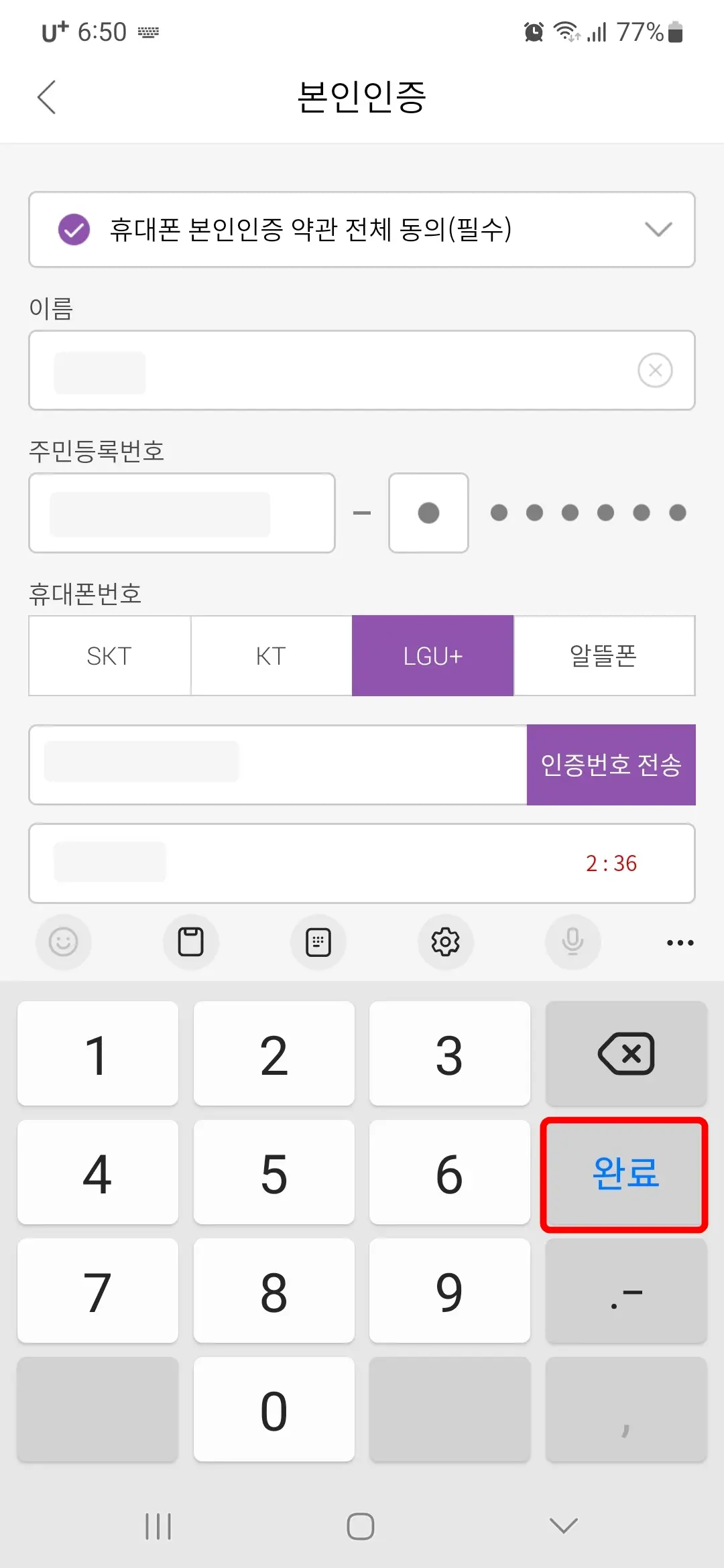Viewport: 724px width, 1568px height.
Task: Switch to the LGU+ carrier tab
Action: (432, 655)
